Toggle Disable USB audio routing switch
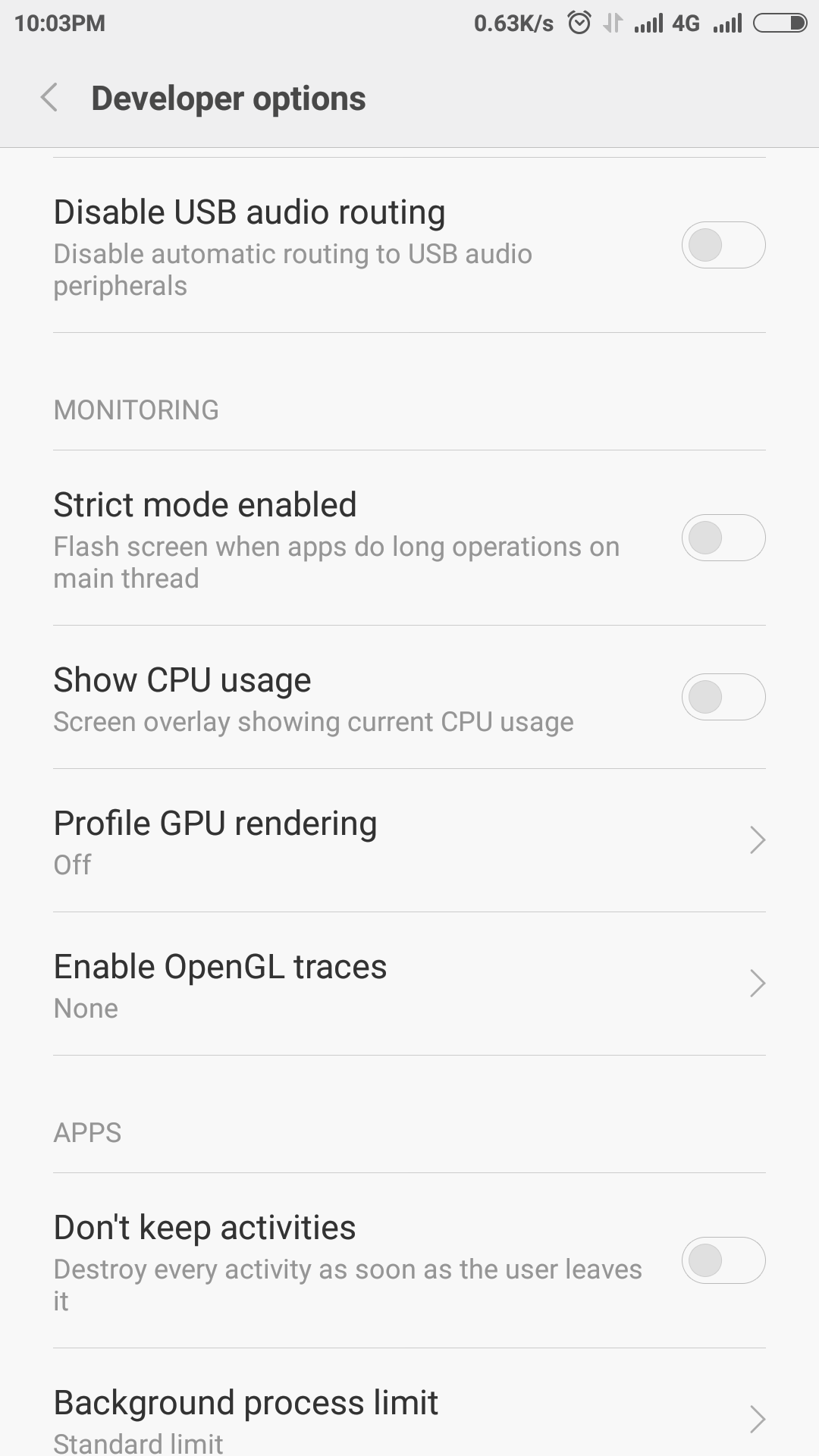The image size is (819, 1456). tap(723, 245)
